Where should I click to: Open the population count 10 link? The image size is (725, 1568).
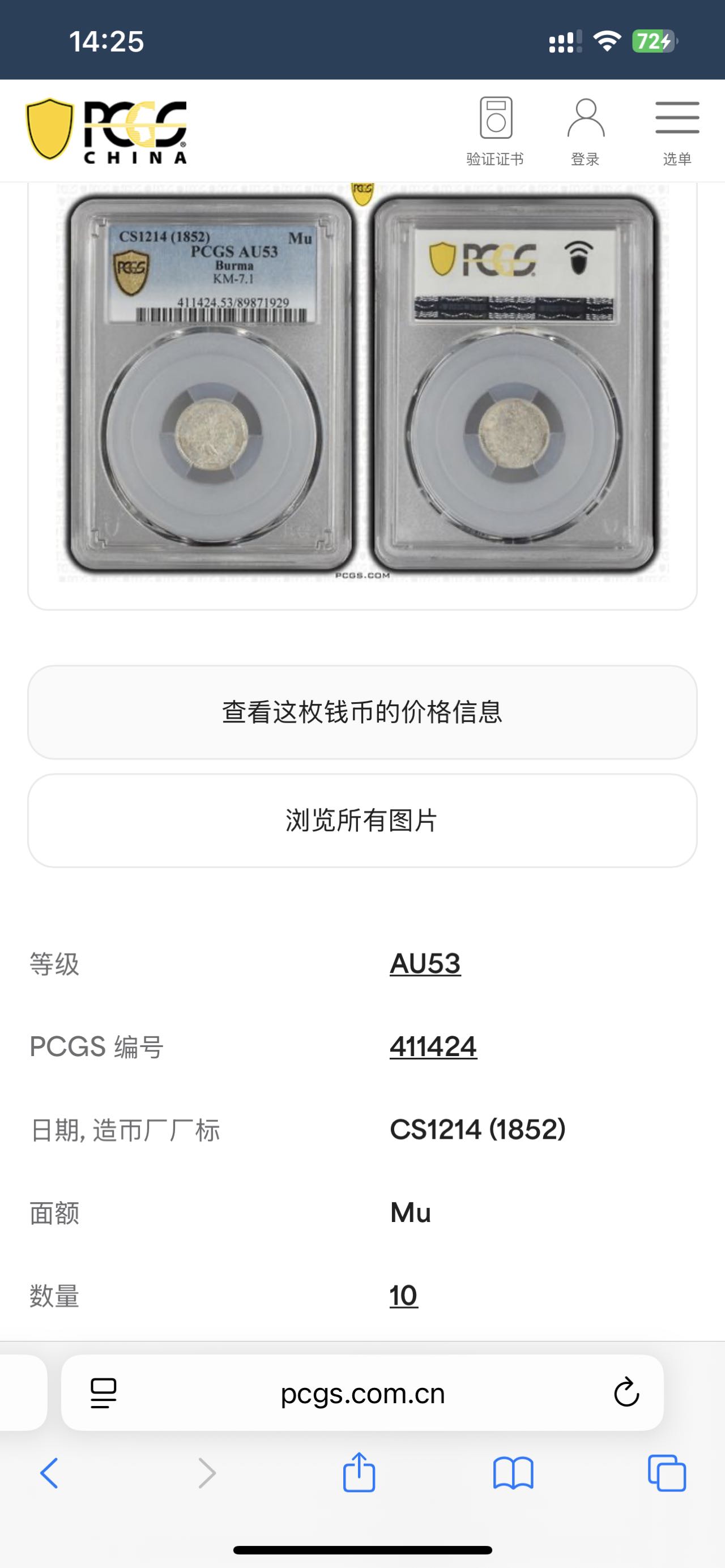404,1295
